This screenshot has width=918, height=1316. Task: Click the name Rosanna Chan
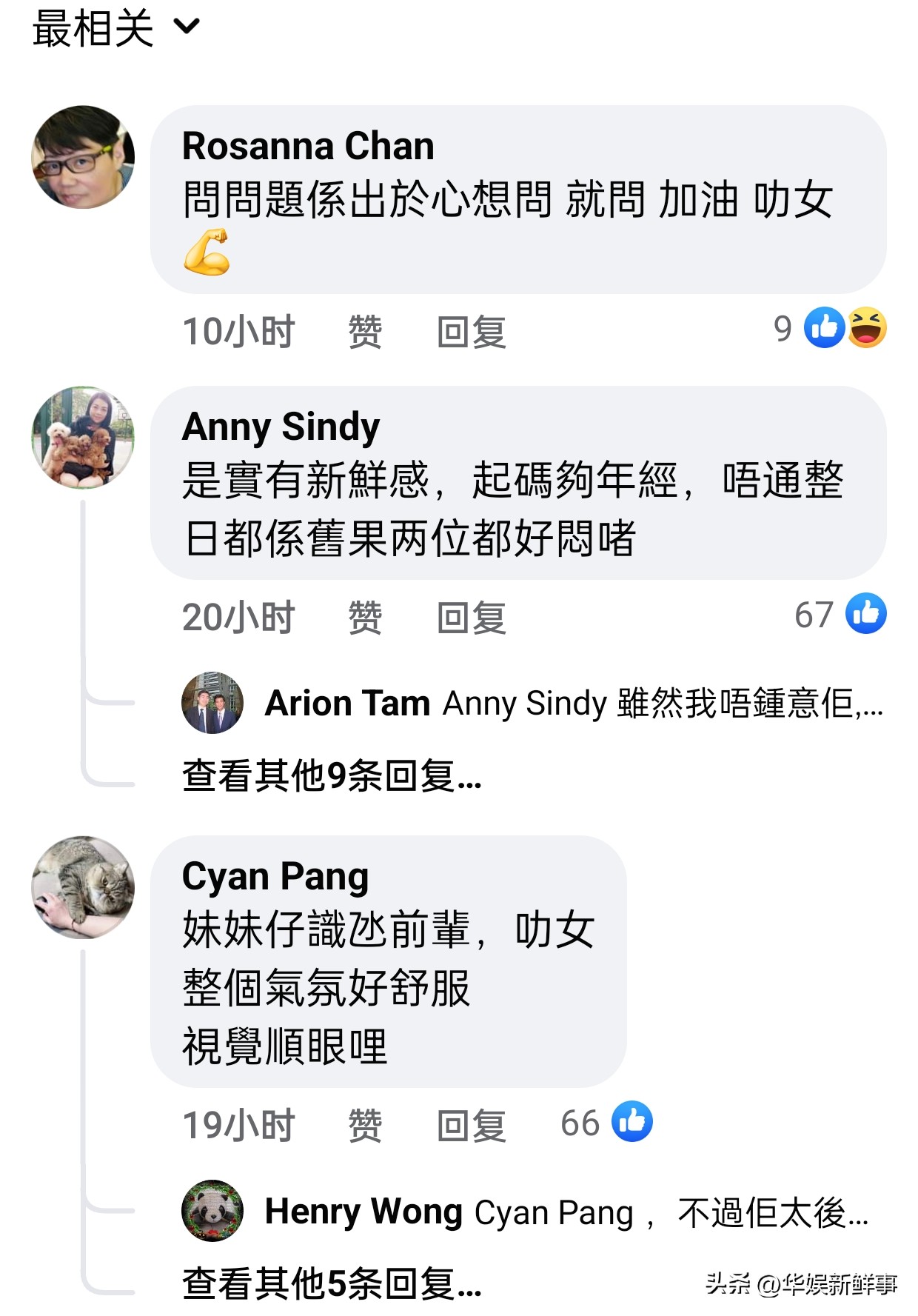308,145
